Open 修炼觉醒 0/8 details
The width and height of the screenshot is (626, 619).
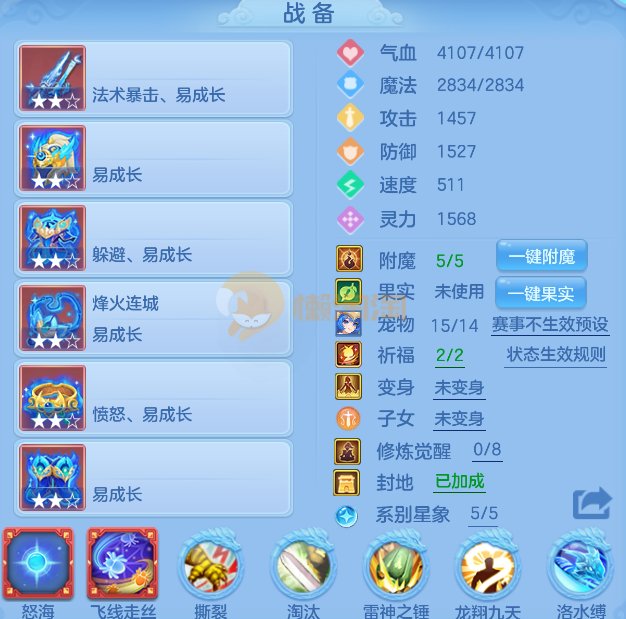[487, 450]
